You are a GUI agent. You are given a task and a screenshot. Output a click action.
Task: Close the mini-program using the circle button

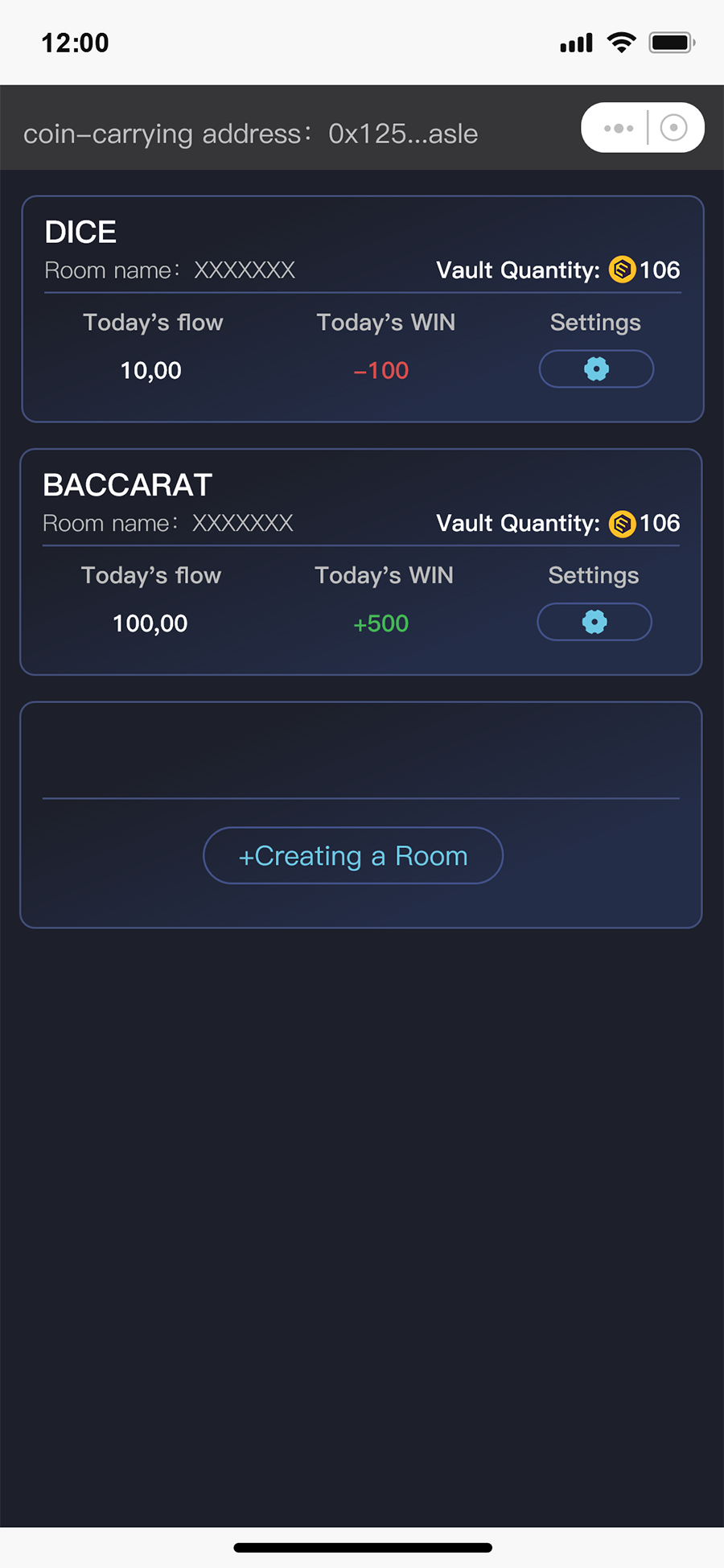pos(674,128)
